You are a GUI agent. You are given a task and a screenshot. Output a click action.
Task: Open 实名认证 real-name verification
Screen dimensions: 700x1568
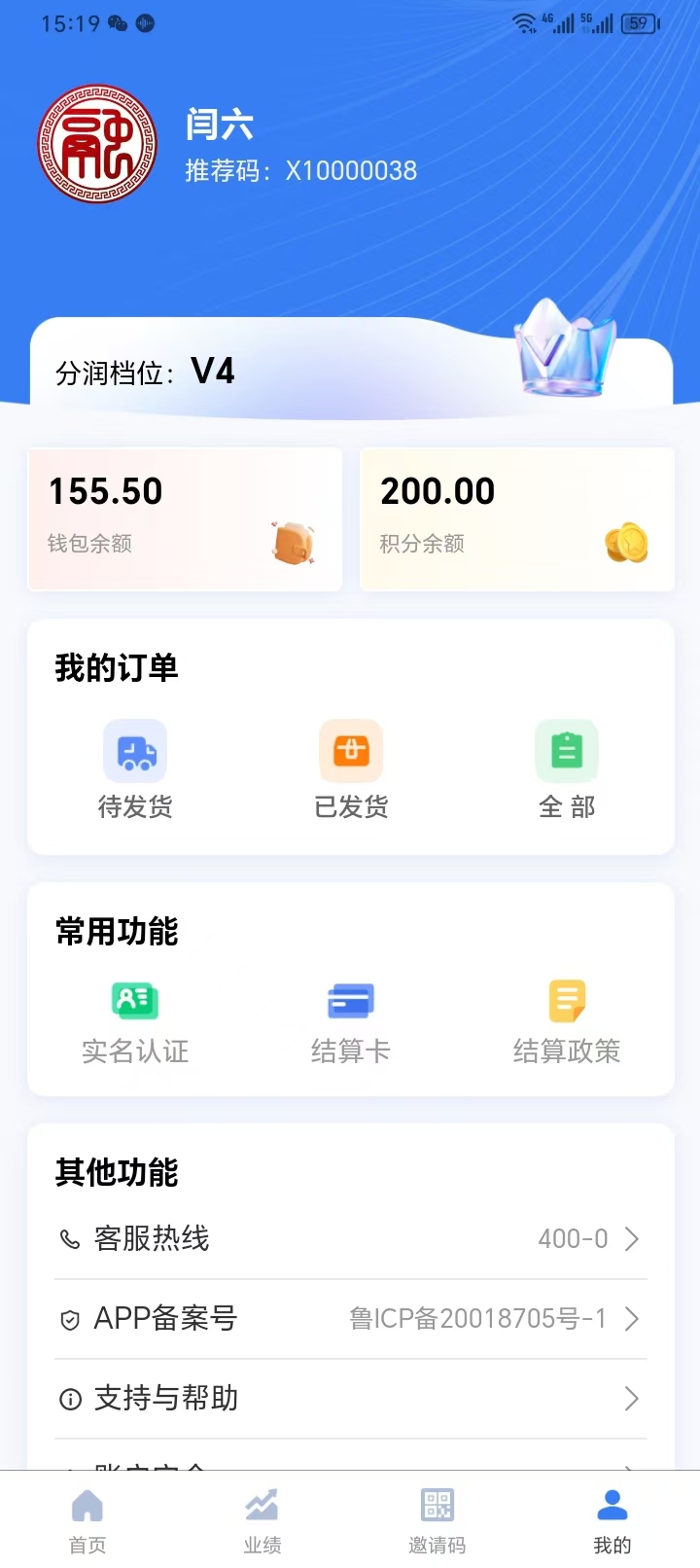135,1023
